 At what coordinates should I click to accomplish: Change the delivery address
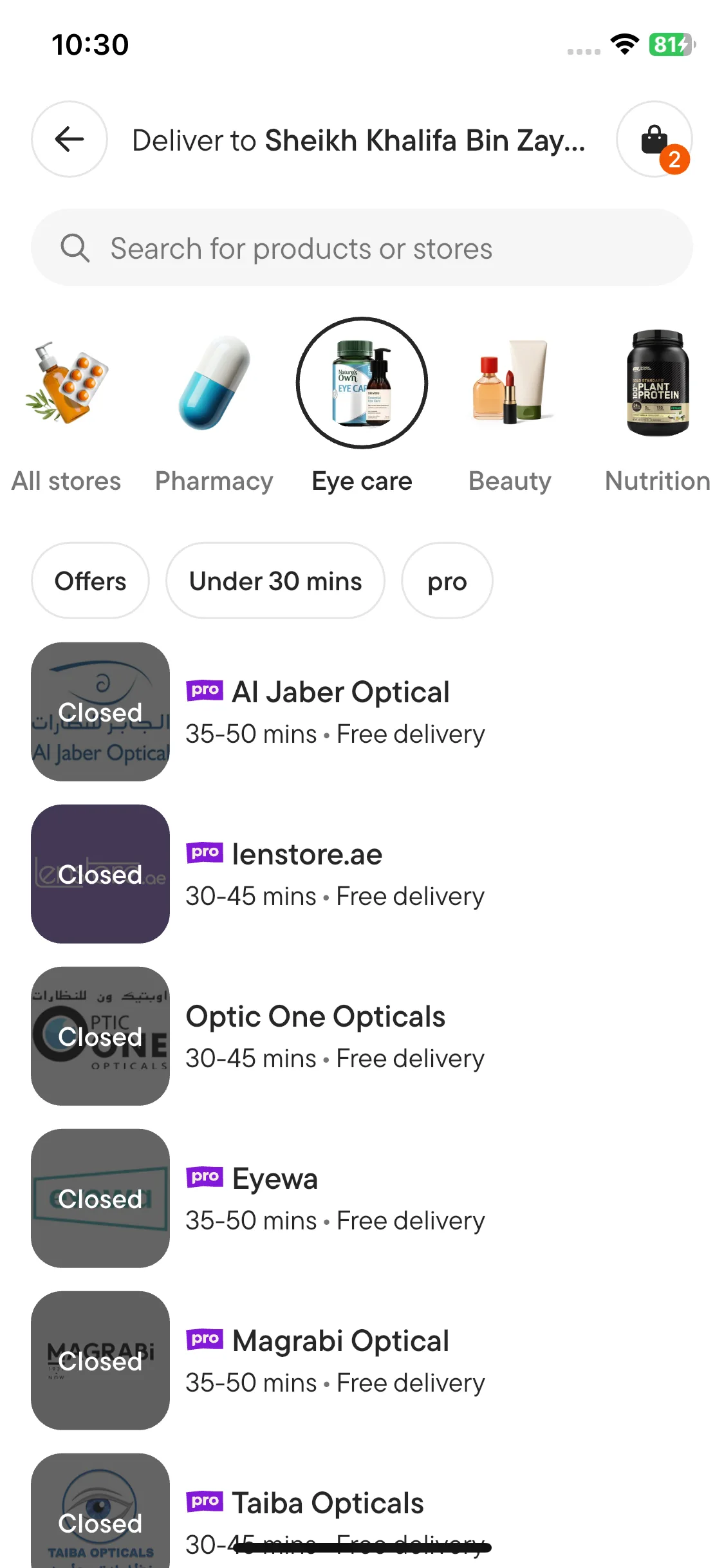359,140
